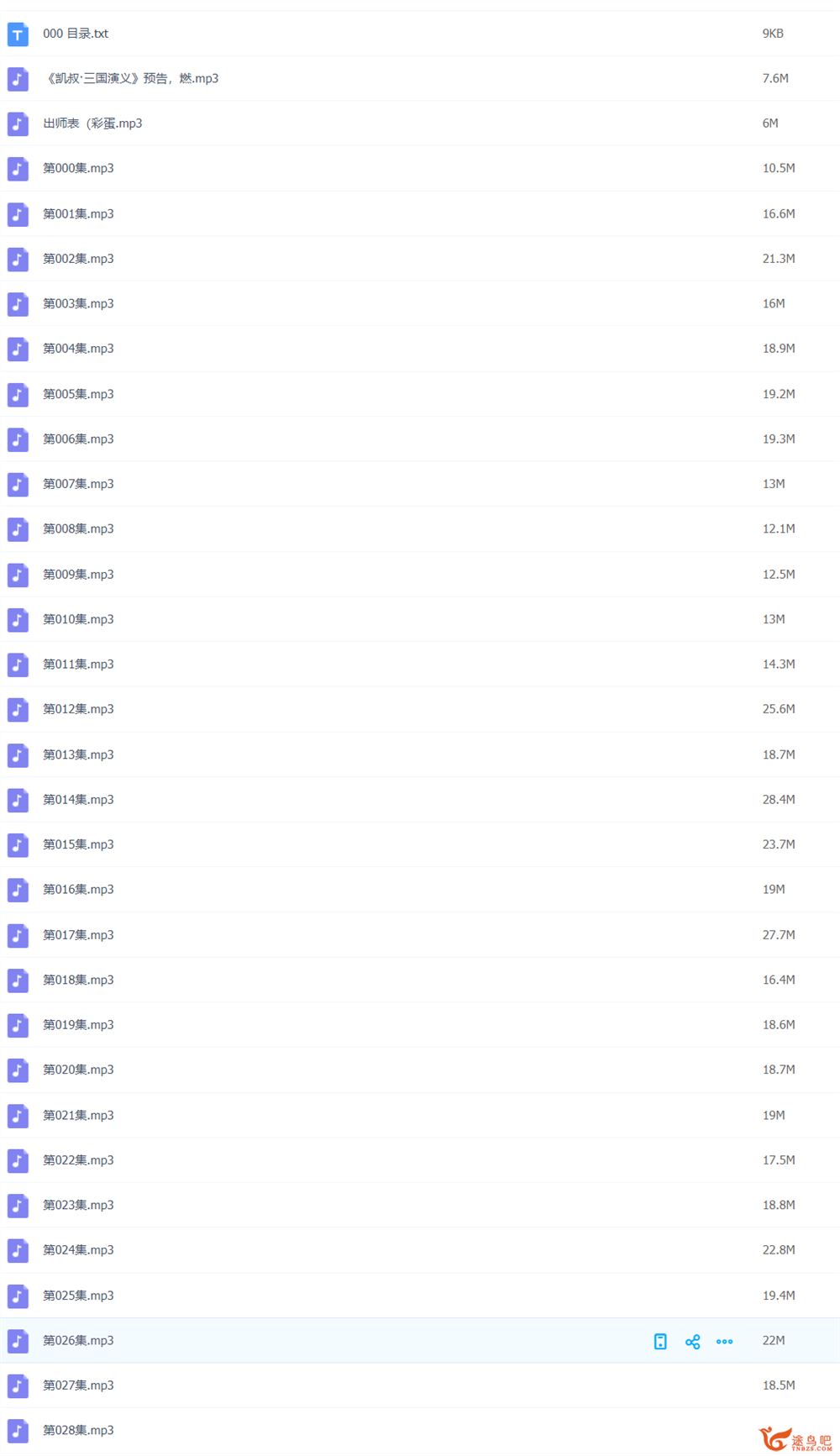Send 第026集.mp3 to phone icon
Image resolution: width=840 pixels, height=1456 pixels.
[x=660, y=1341]
